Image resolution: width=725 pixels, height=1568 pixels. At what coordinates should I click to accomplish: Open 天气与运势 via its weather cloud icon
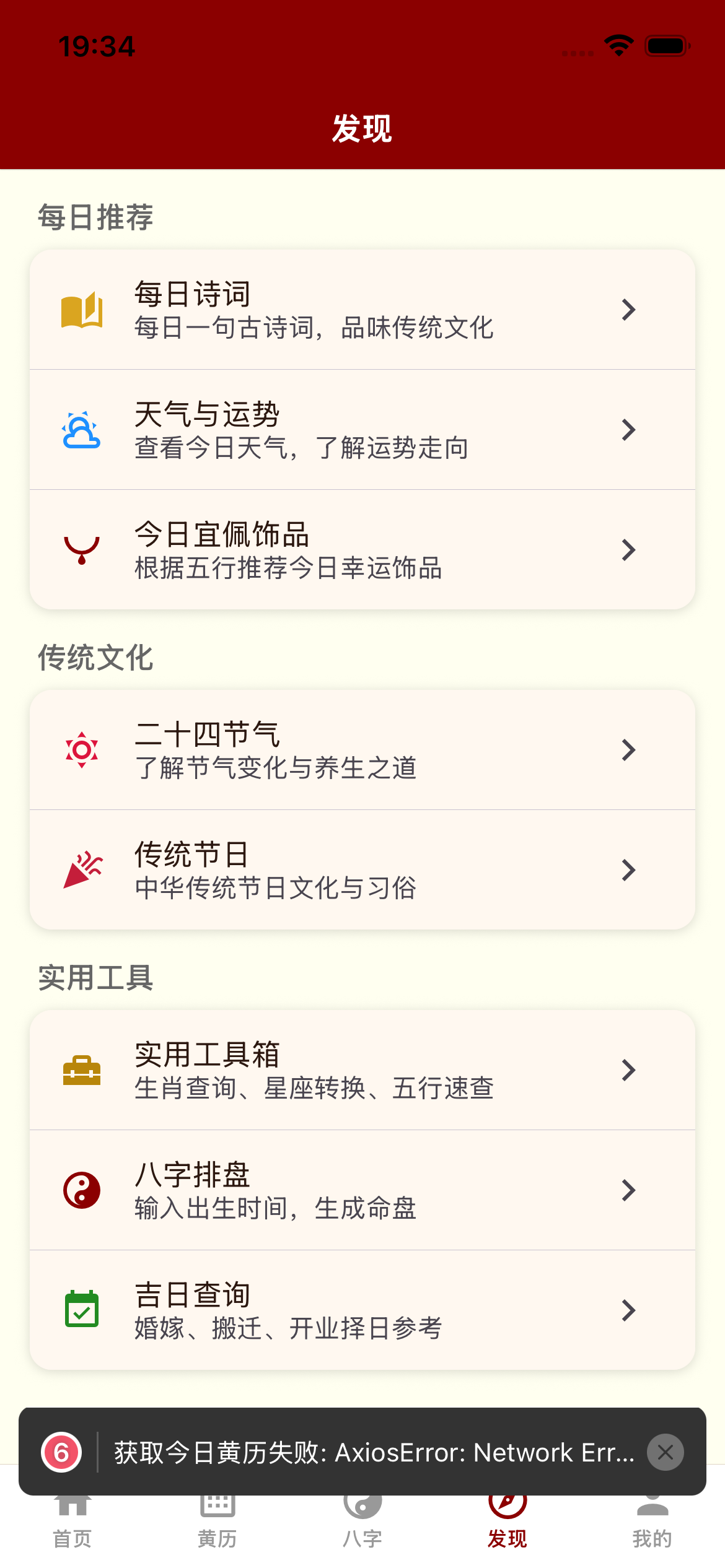(81, 430)
